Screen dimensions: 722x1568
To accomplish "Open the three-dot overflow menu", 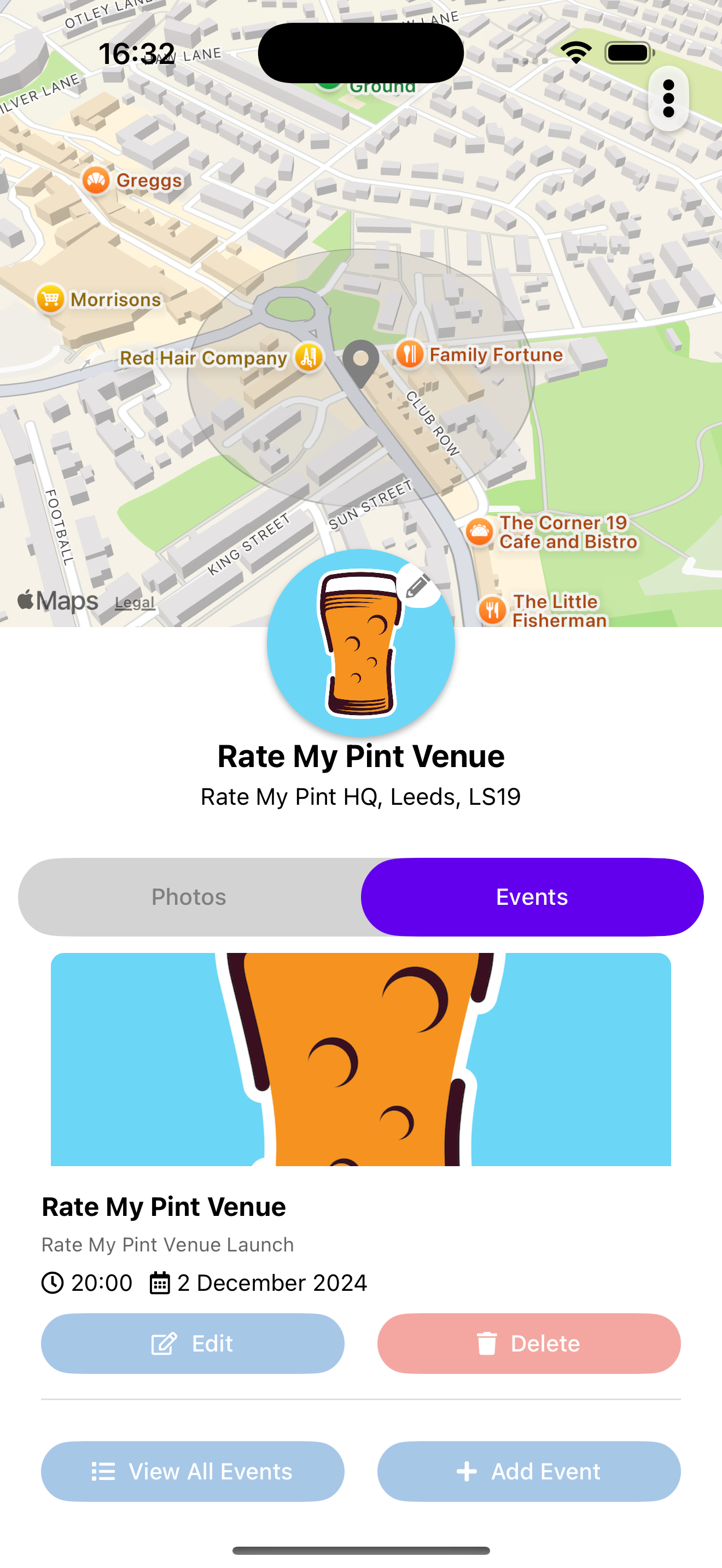I will coord(668,98).
